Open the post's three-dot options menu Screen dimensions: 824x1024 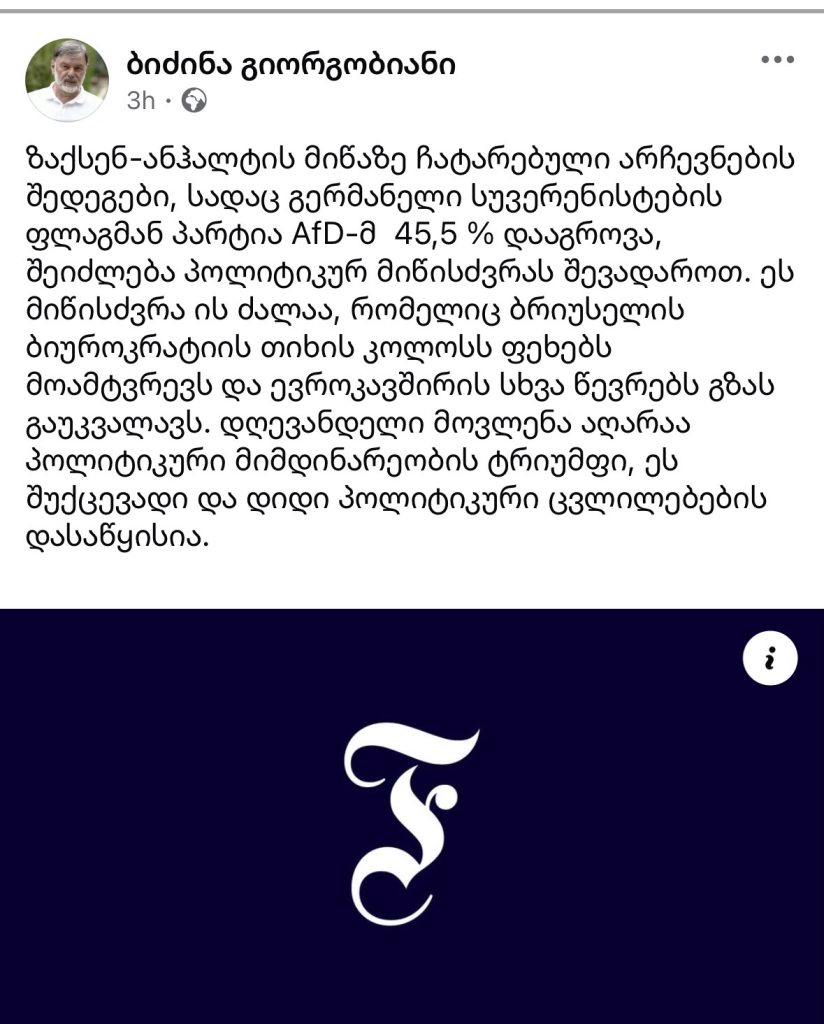coord(777,59)
